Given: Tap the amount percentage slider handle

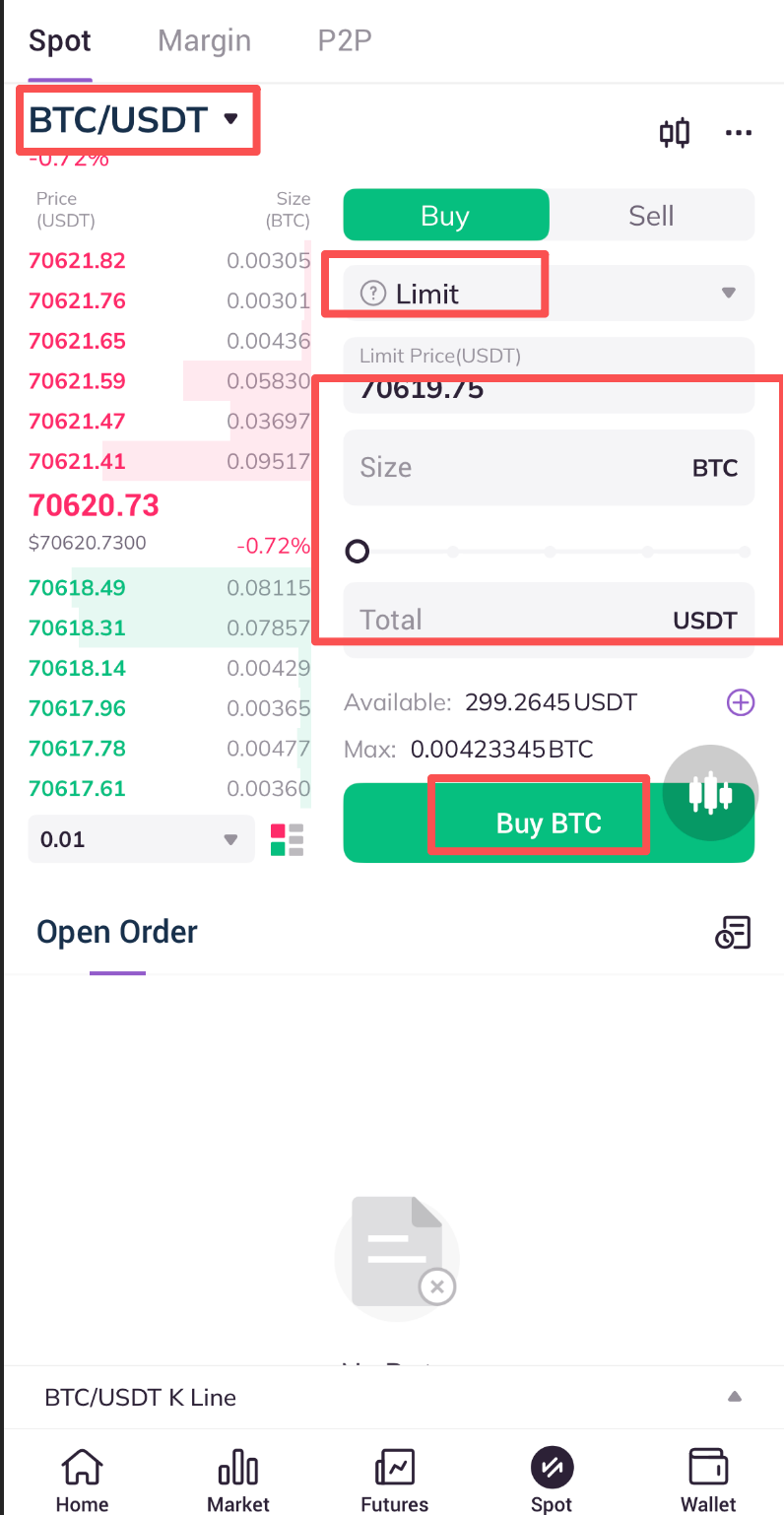Looking at the screenshot, I should pos(358,552).
